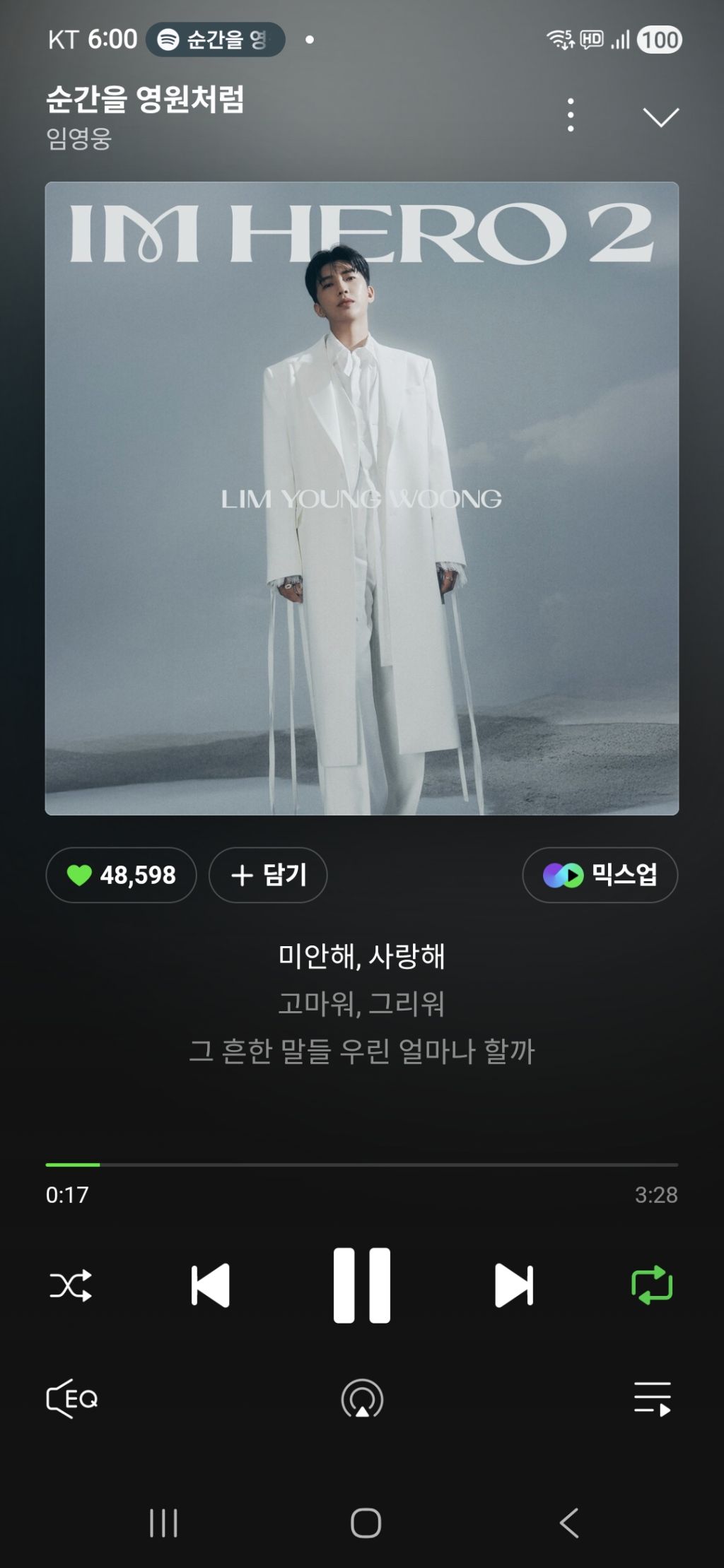Open the three-dot overflow menu
This screenshot has width=724, height=1568.
[571, 115]
